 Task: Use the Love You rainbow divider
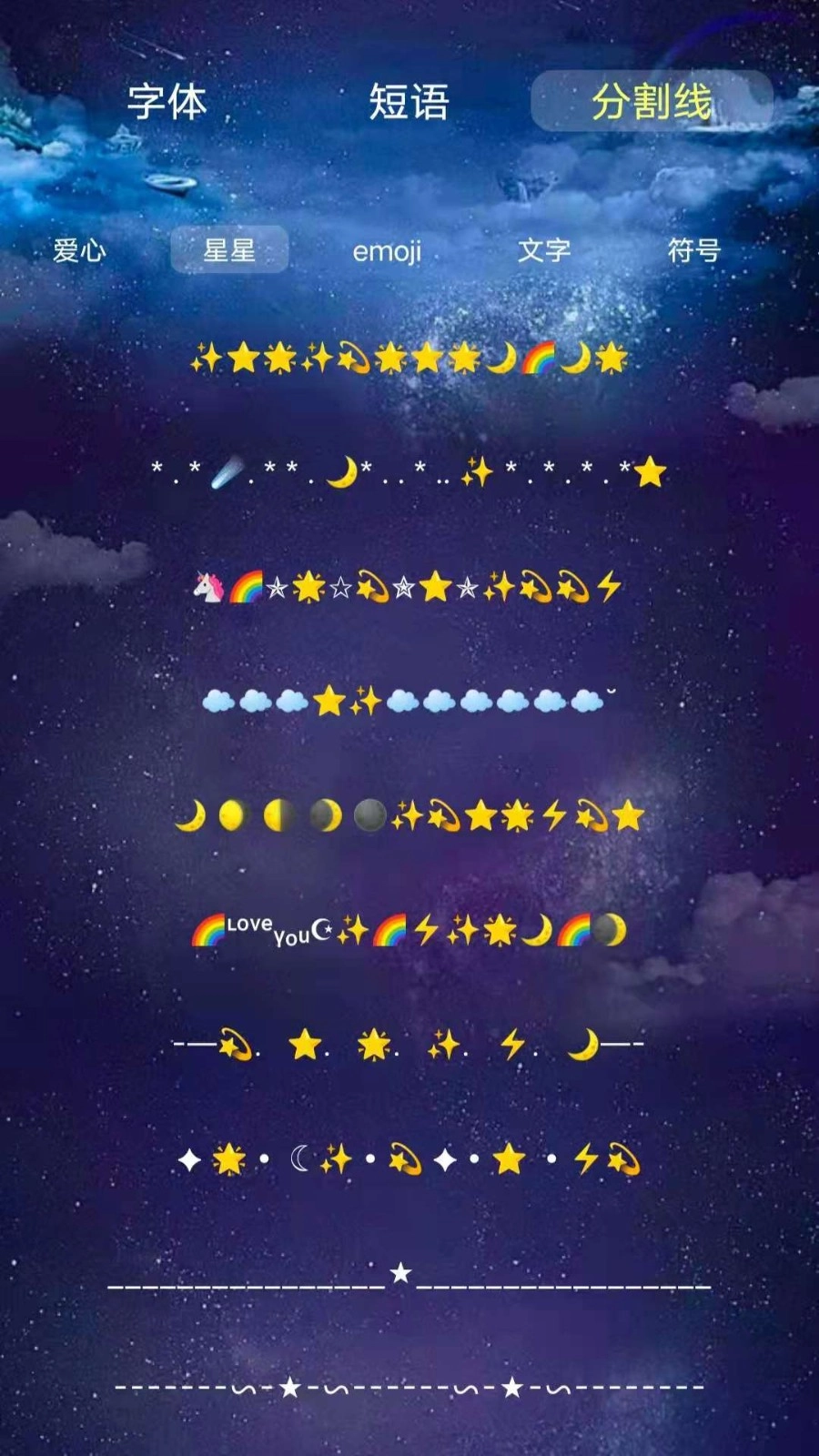[409, 930]
